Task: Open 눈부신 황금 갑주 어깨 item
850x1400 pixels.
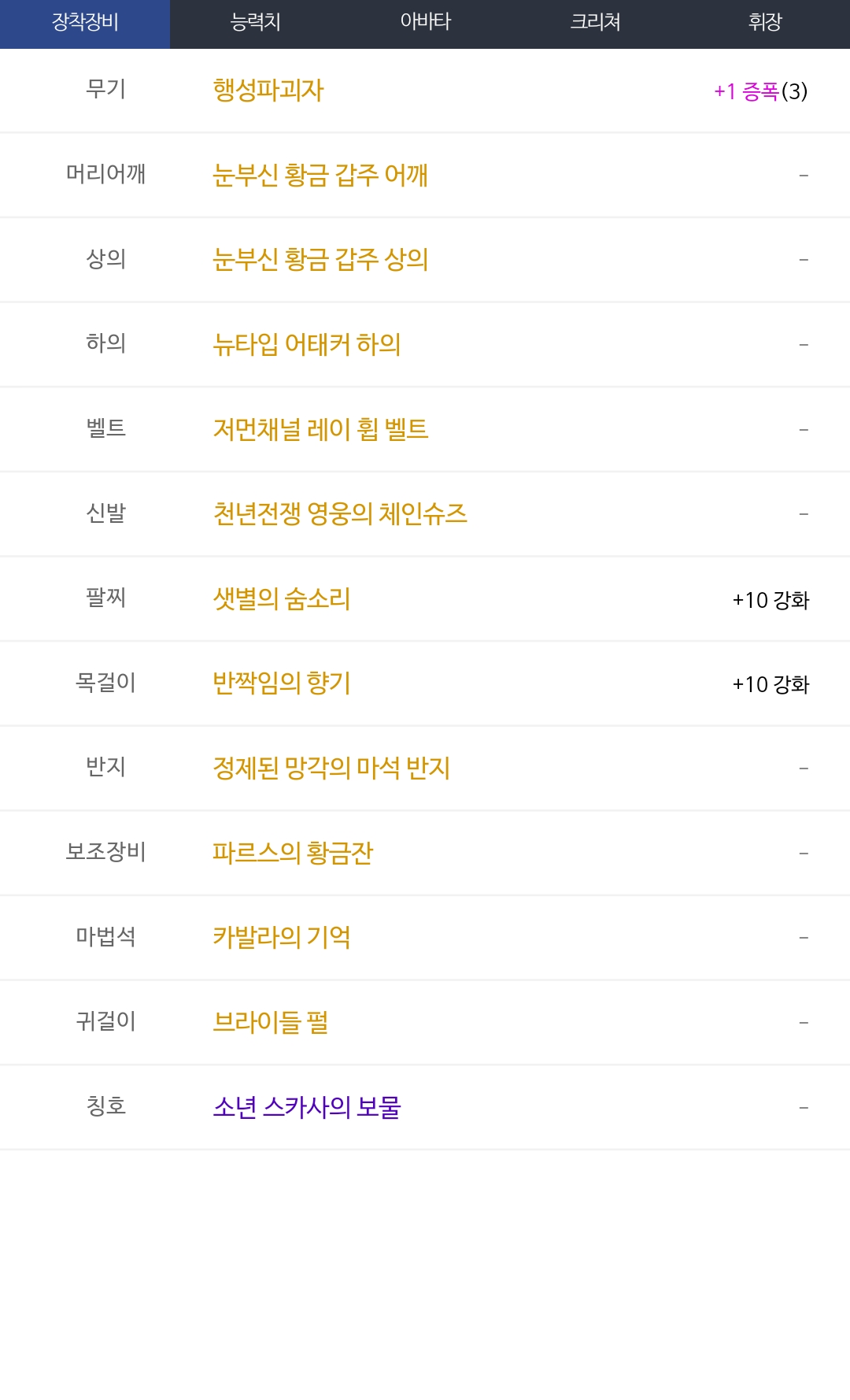Action: pos(320,175)
